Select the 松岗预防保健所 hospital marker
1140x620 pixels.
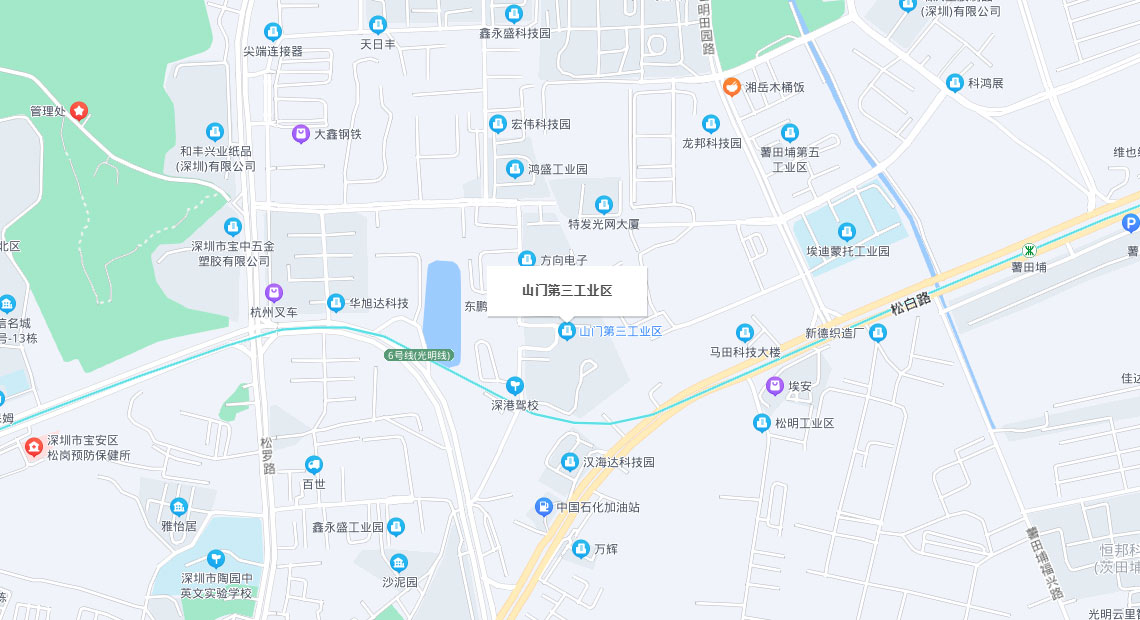point(34,446)
